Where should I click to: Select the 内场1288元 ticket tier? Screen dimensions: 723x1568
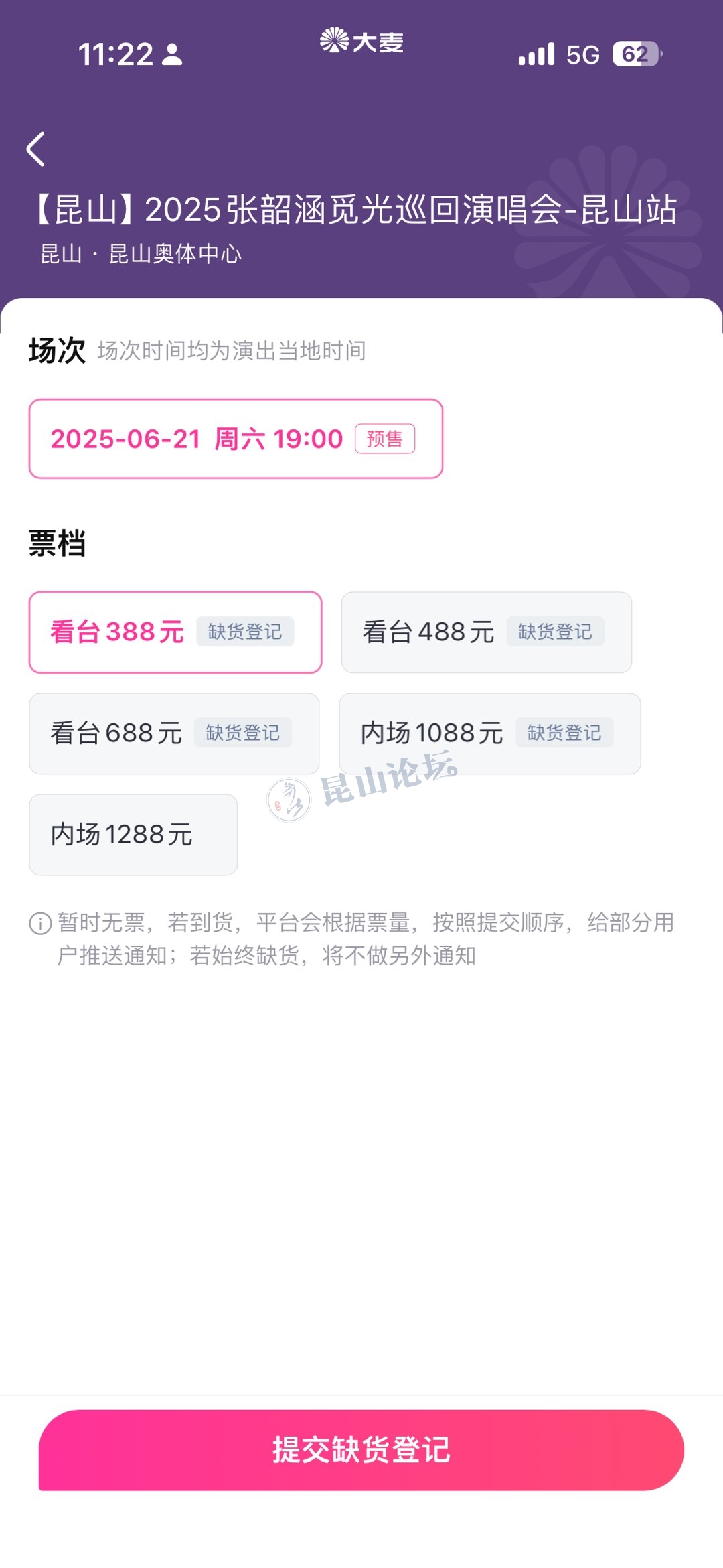(x=133, y=835)
